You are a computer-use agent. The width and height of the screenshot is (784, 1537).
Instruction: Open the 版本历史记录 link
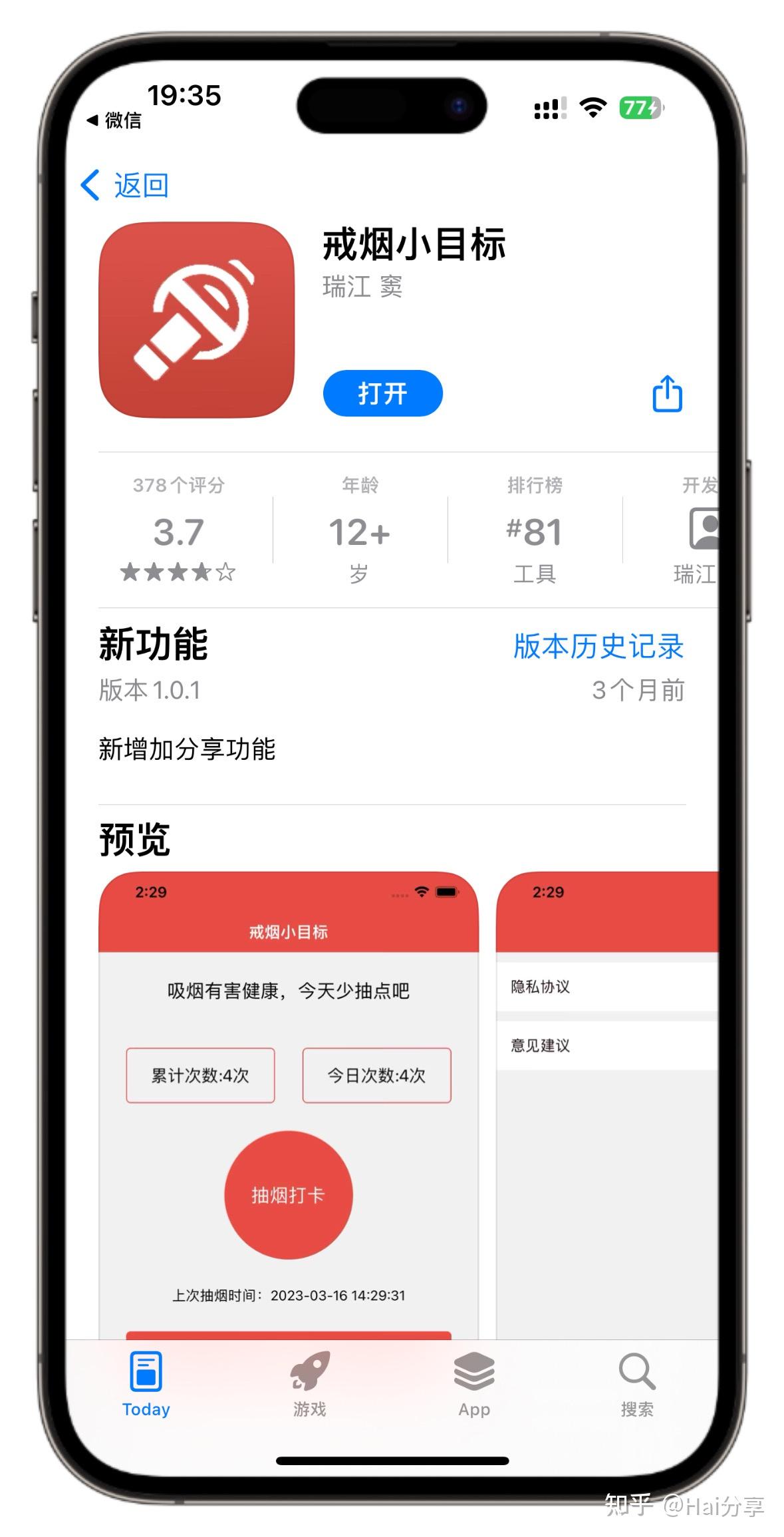pos(598,646)
